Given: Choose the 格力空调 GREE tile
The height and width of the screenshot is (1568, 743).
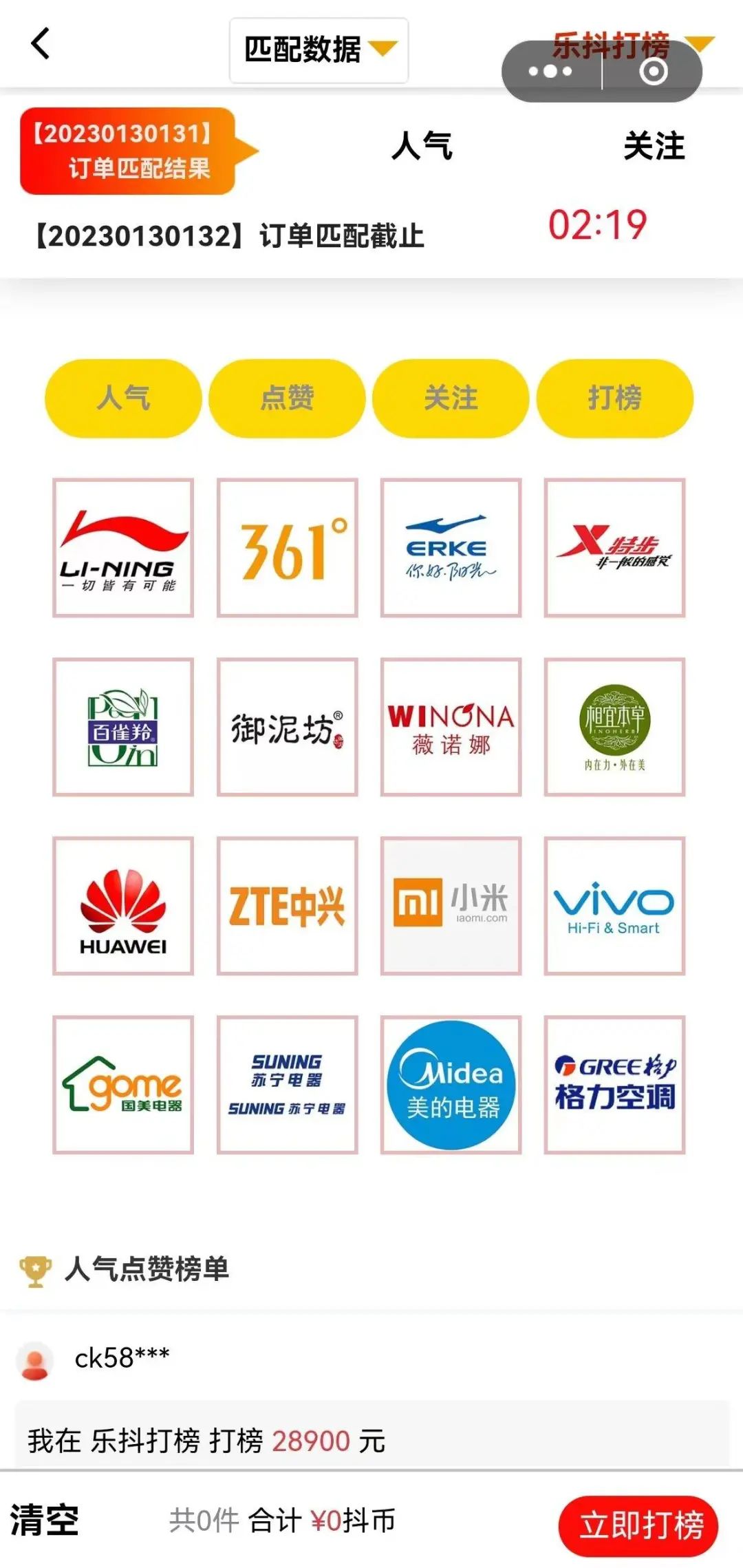Looking at the screenshot, I should click(x=614, y=1085).
